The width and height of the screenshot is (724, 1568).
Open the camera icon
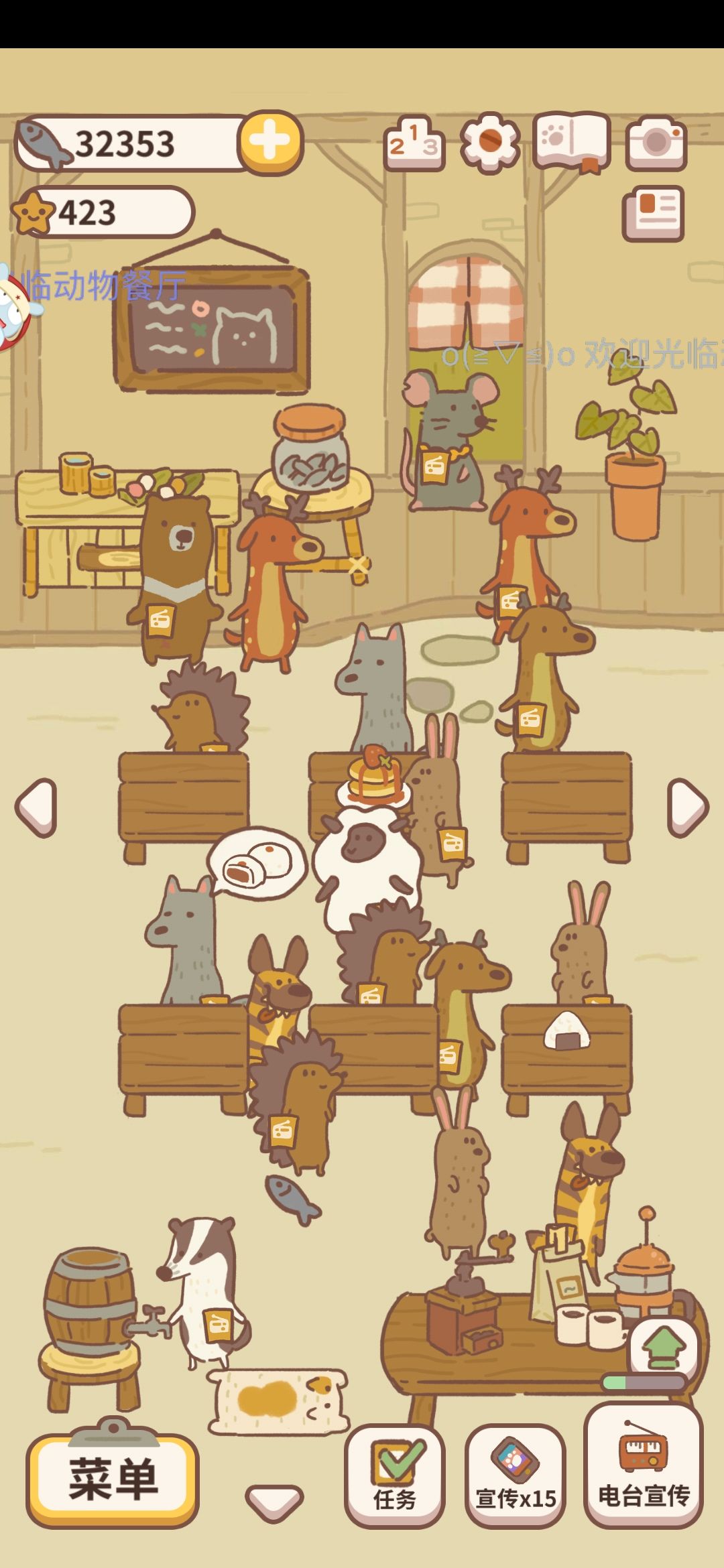(x=656, y=143)
